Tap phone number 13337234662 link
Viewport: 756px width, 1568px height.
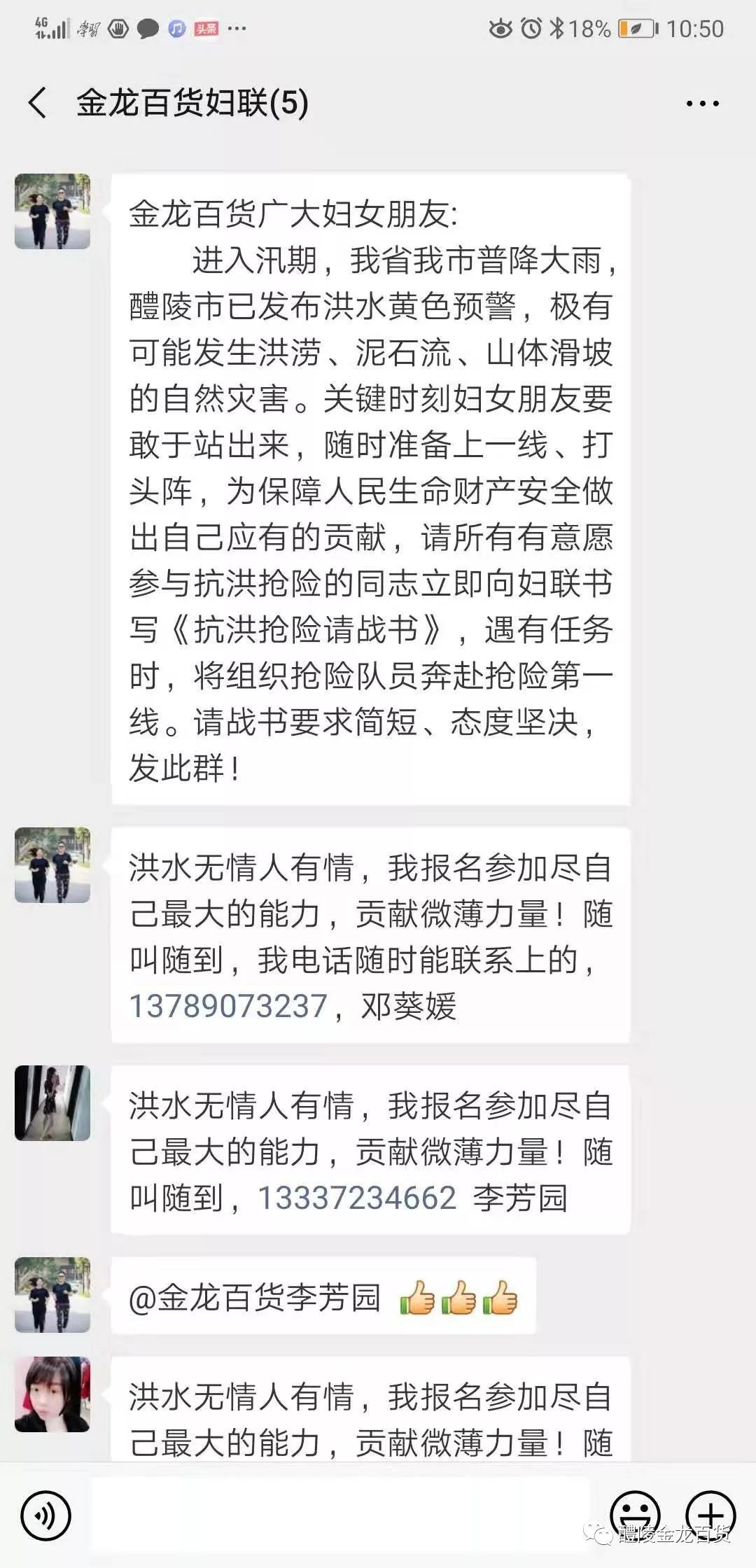pos(357,1198)
